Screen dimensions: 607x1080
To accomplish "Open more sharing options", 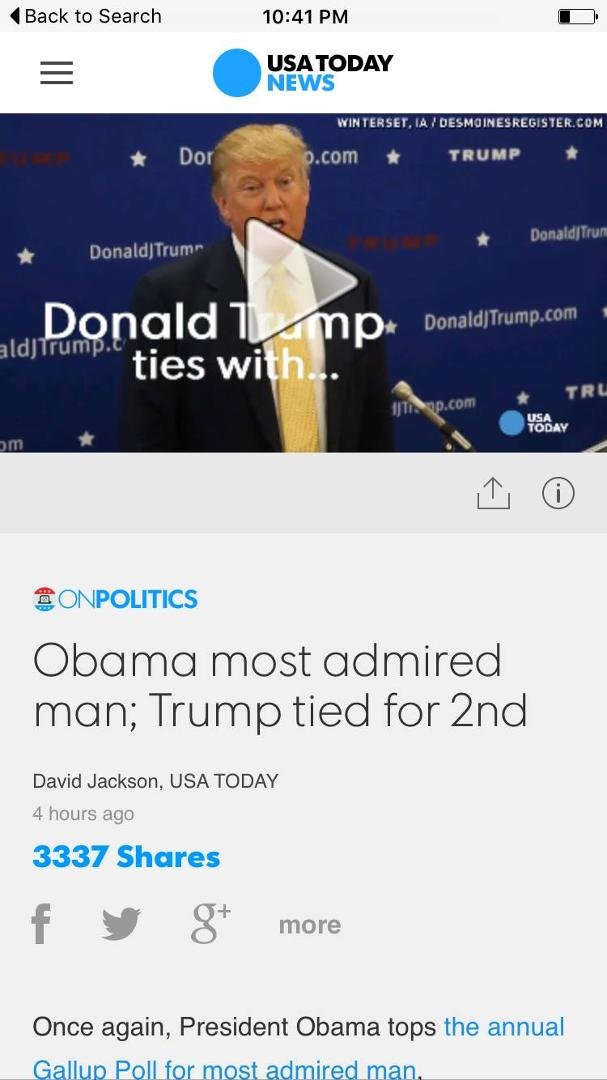I will (x=310, y=925).
